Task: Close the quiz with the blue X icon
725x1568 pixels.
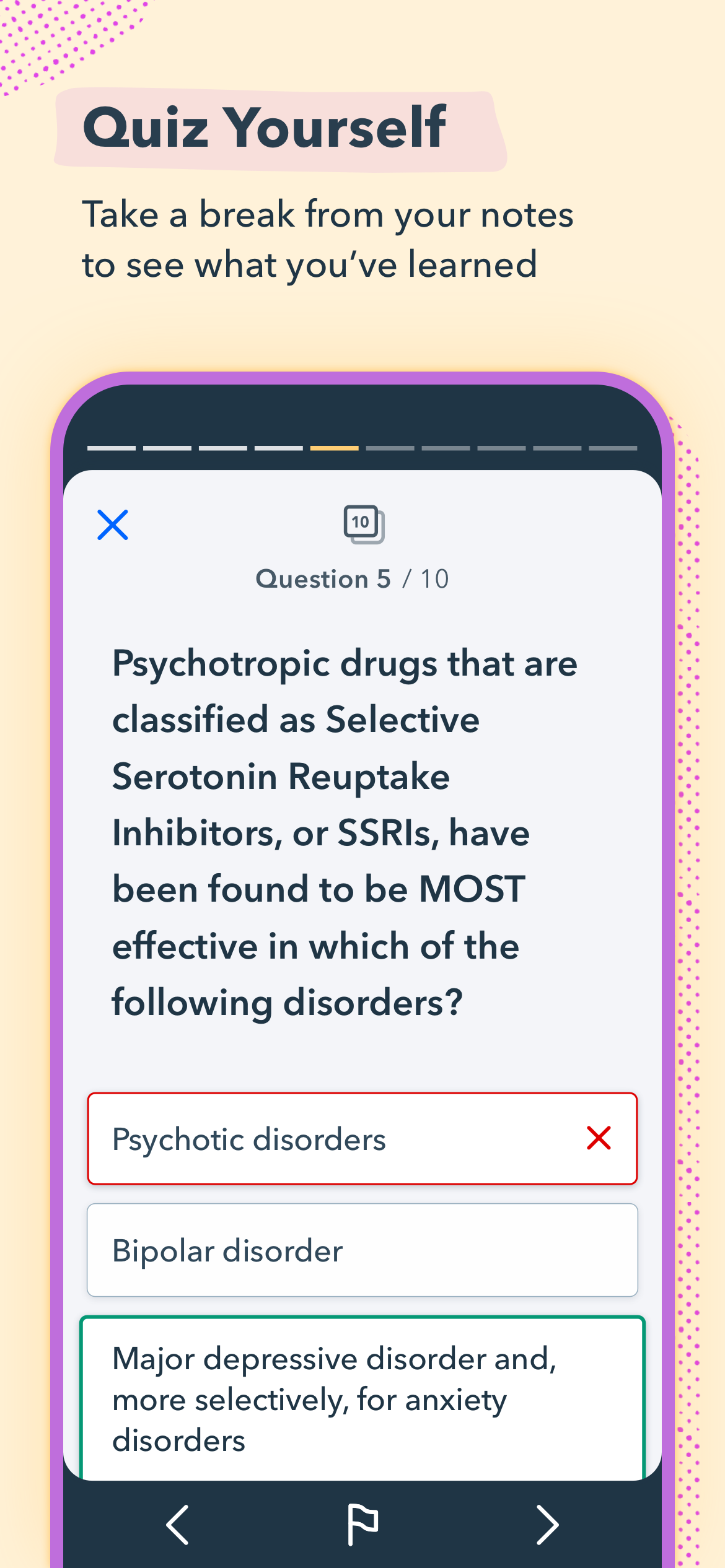Action: 113,525
